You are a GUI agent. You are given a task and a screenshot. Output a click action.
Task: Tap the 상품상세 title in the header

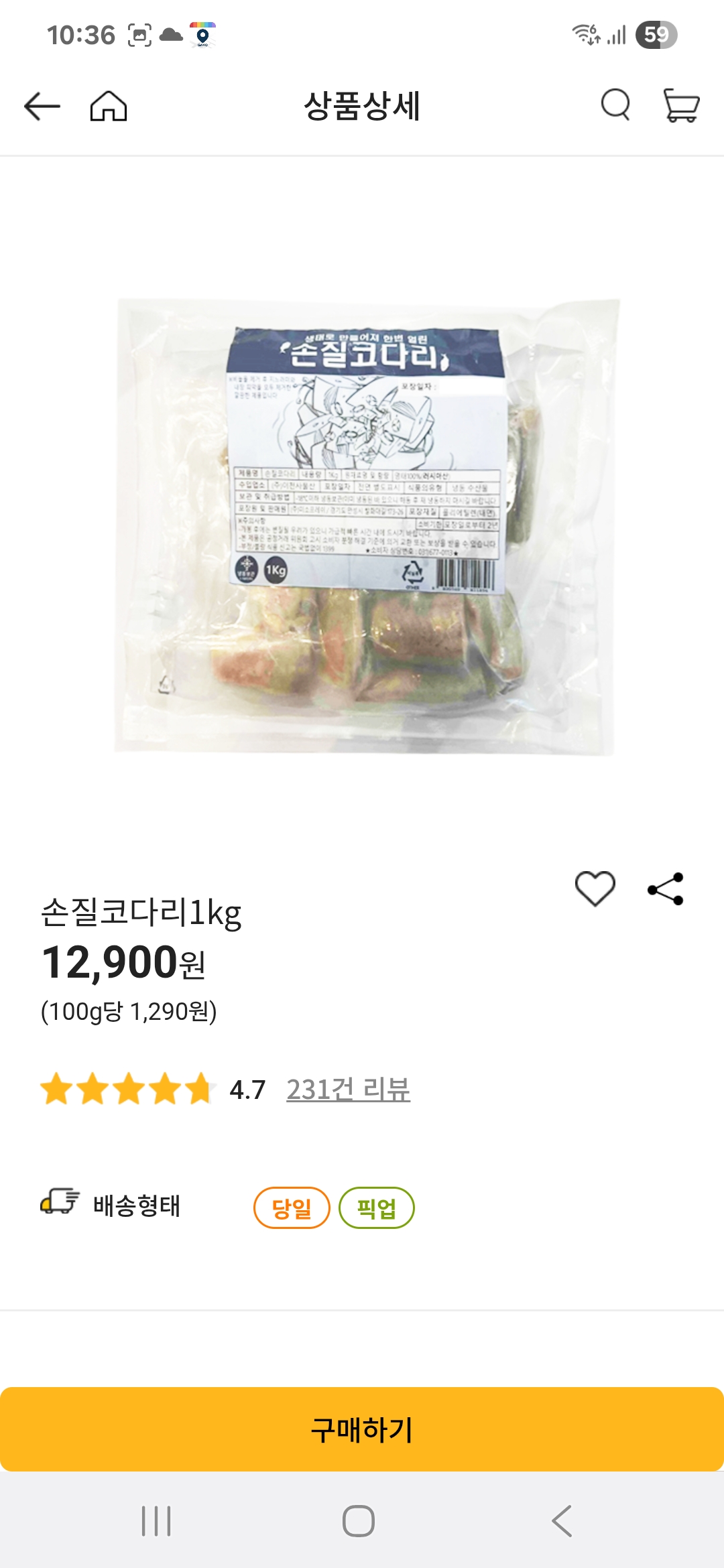click(362, 107)
